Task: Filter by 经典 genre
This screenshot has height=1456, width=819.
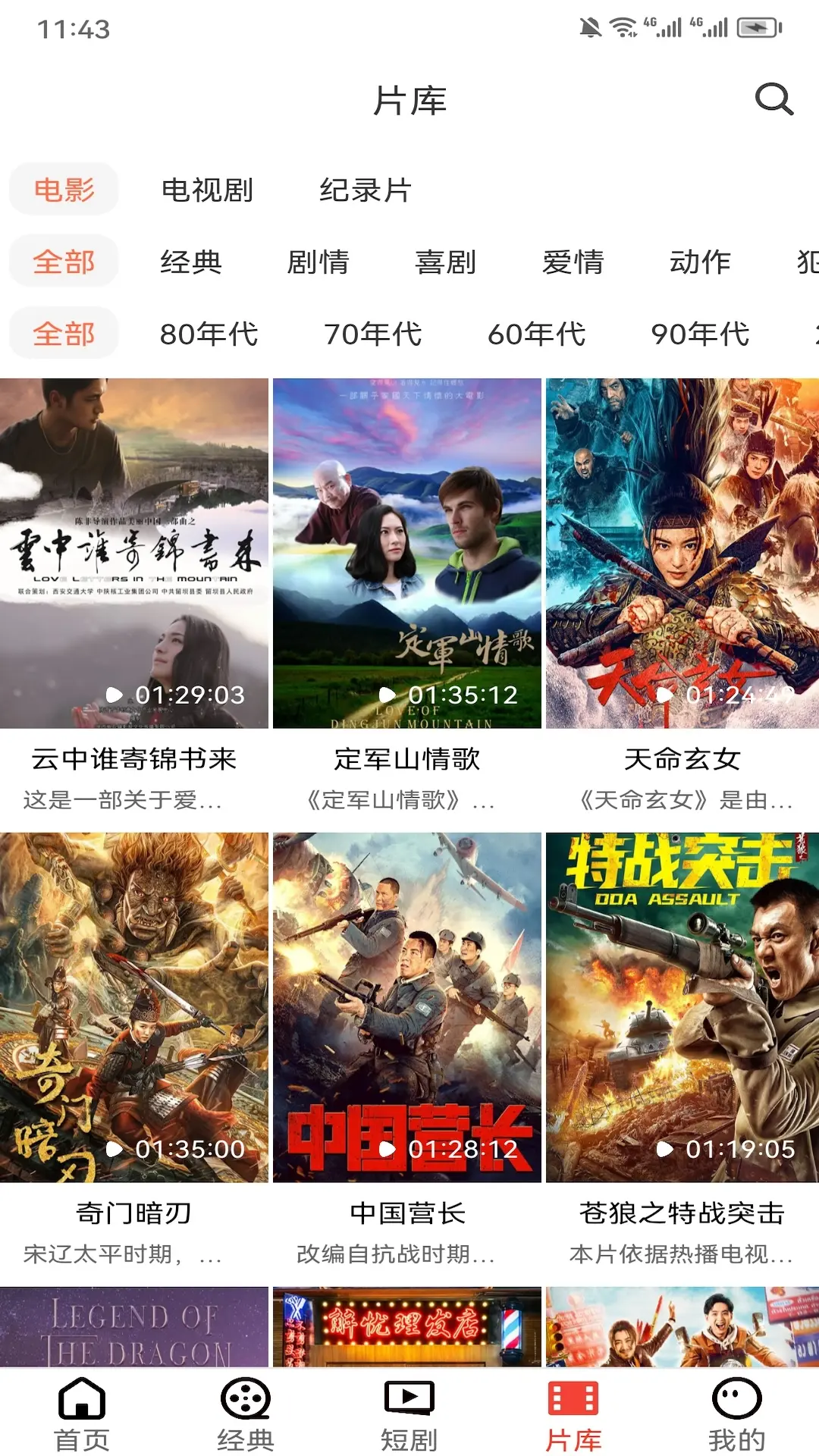Action: 191,262
